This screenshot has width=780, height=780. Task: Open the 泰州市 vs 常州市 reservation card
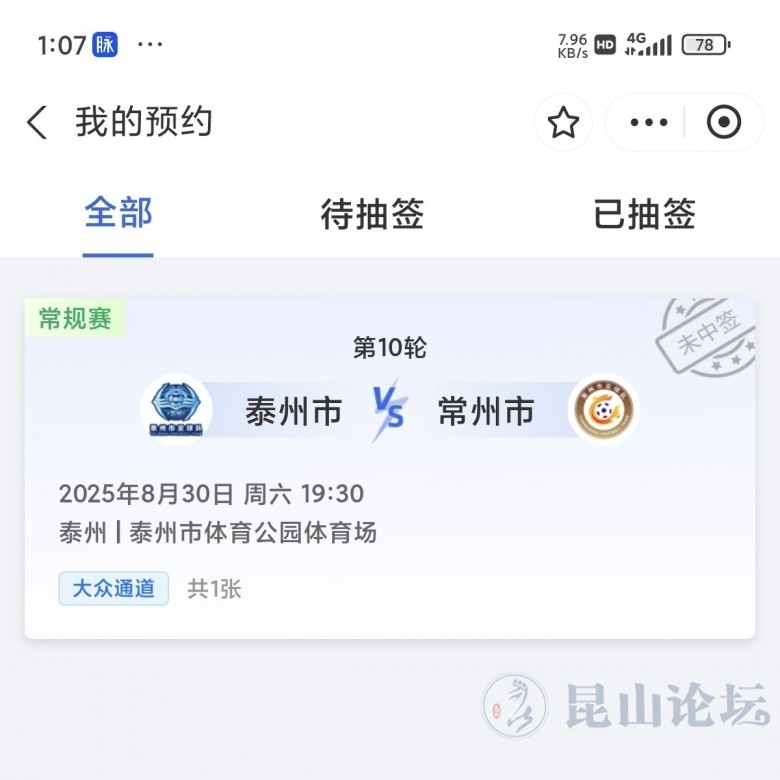(390, 468)
